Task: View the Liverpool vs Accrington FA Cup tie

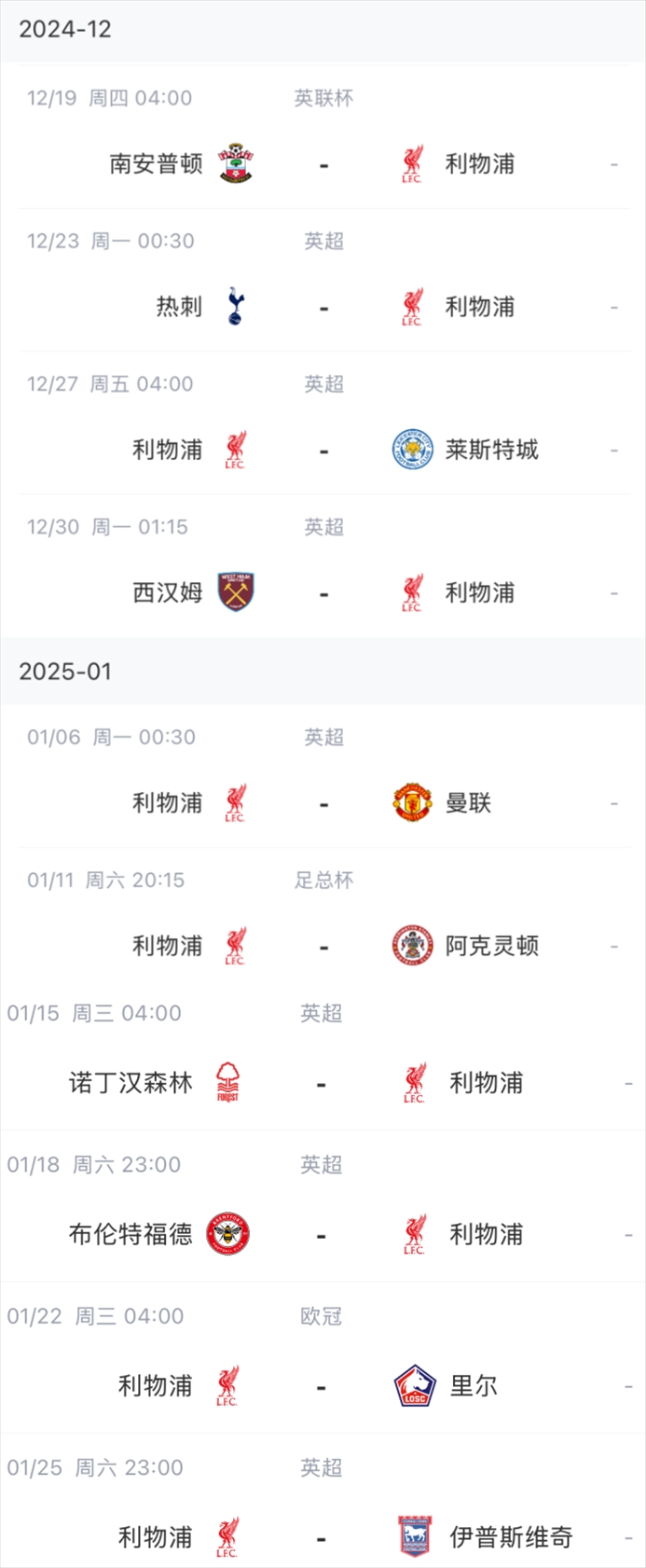Action: [323, 946]
